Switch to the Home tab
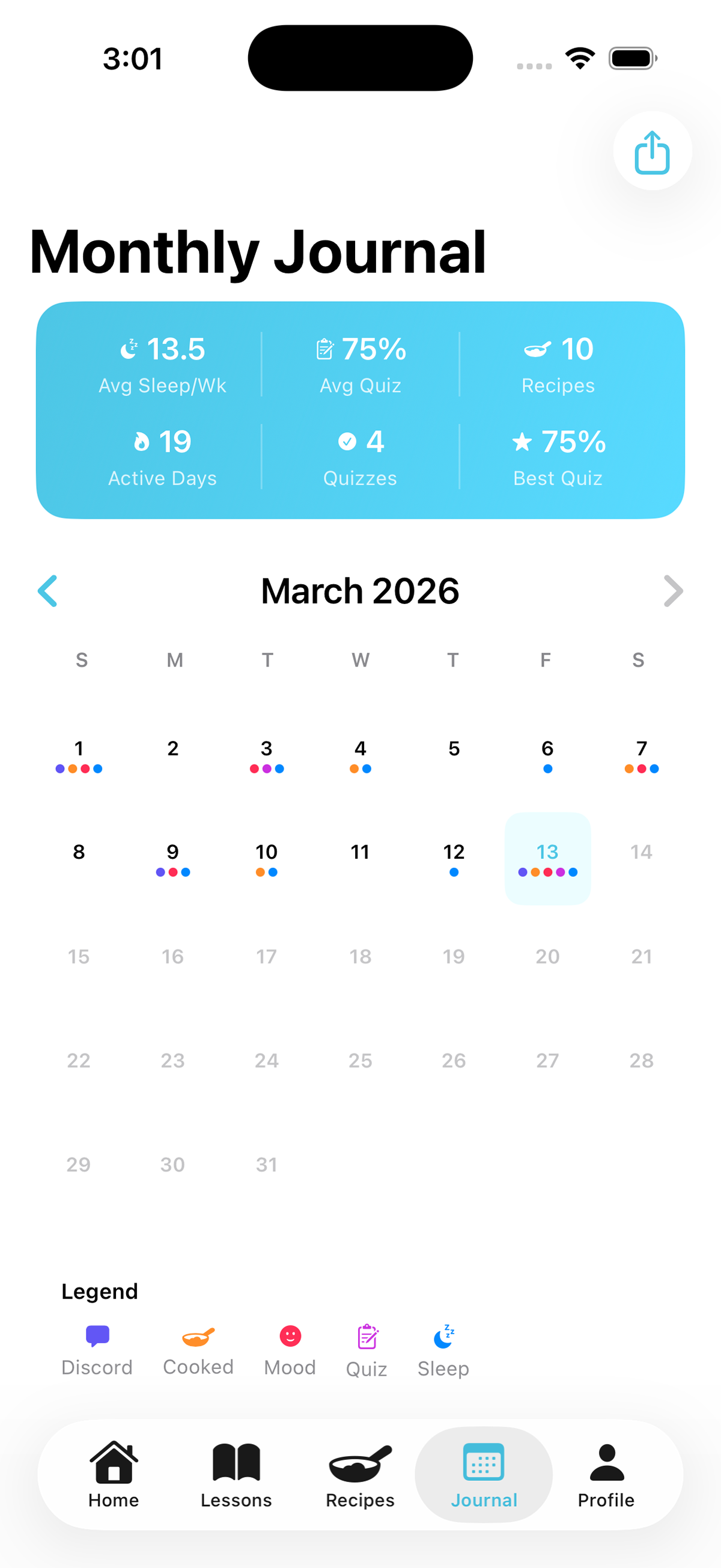Screen dimensions: 721x1568 pos(114,1474)
